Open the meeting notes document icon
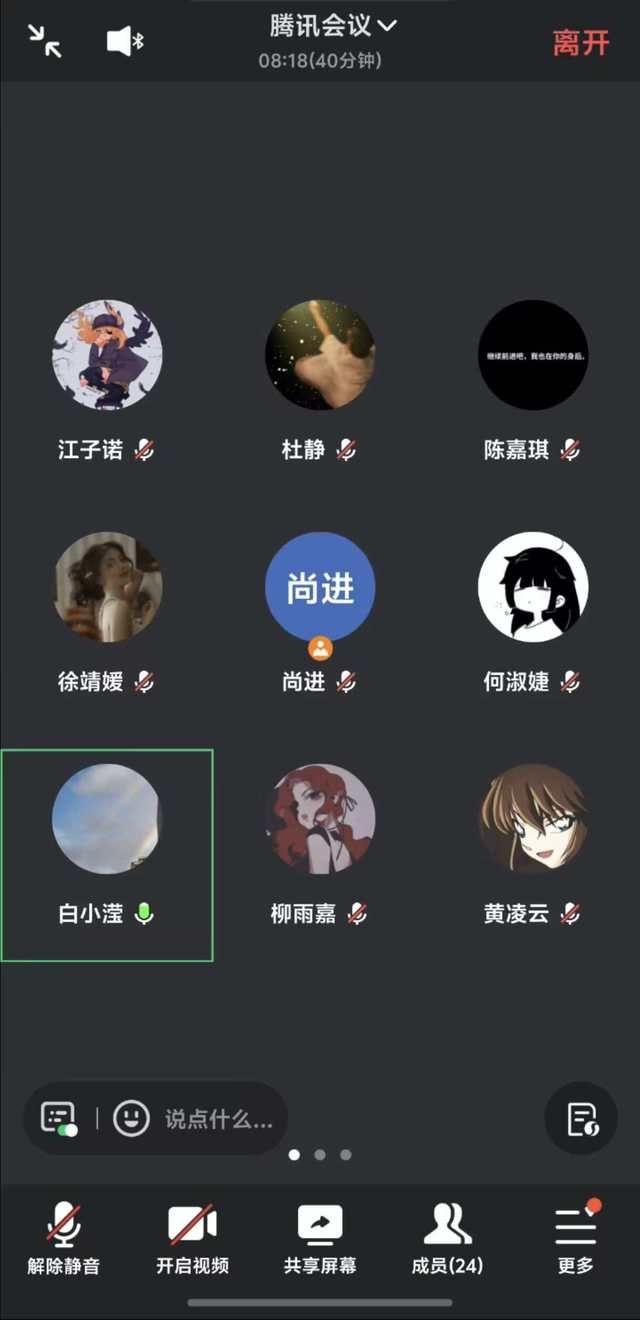Screen dimensions: 640x1320 pos(581,1119)
